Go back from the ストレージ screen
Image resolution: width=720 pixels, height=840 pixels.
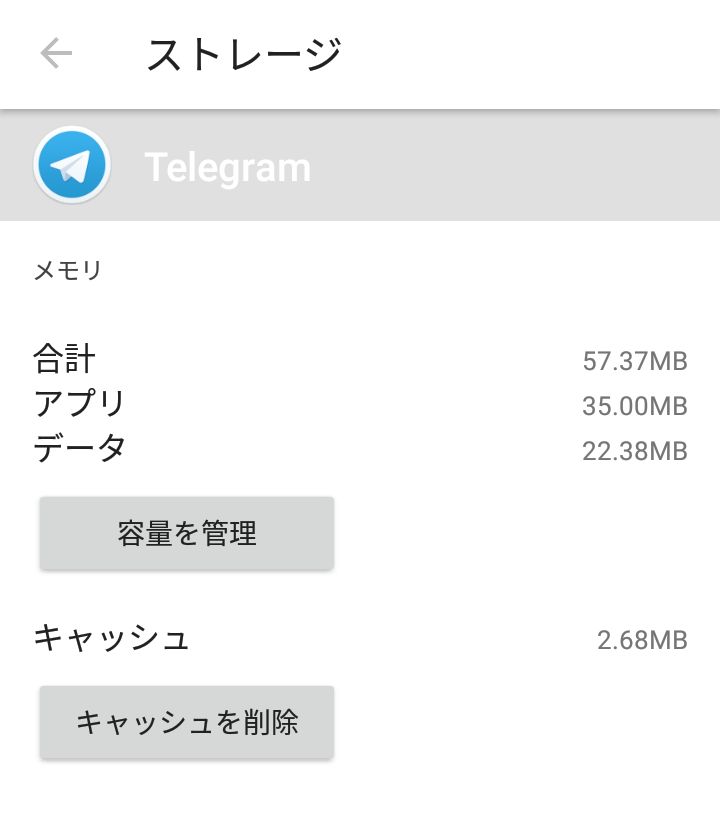[x=56, y=54]
